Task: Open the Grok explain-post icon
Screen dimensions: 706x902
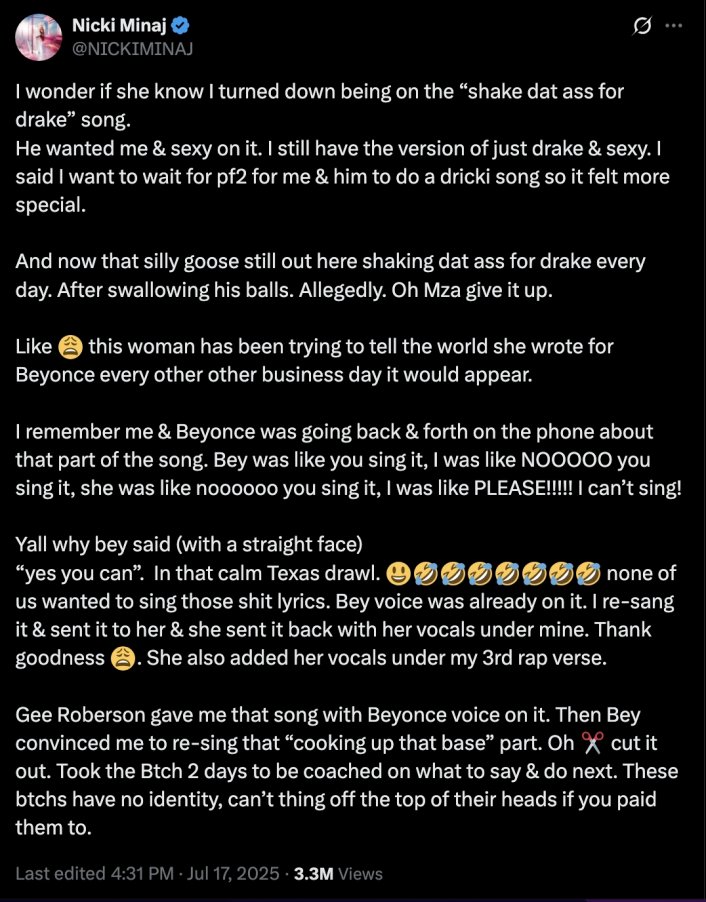Action: click(x=643, y=27)
